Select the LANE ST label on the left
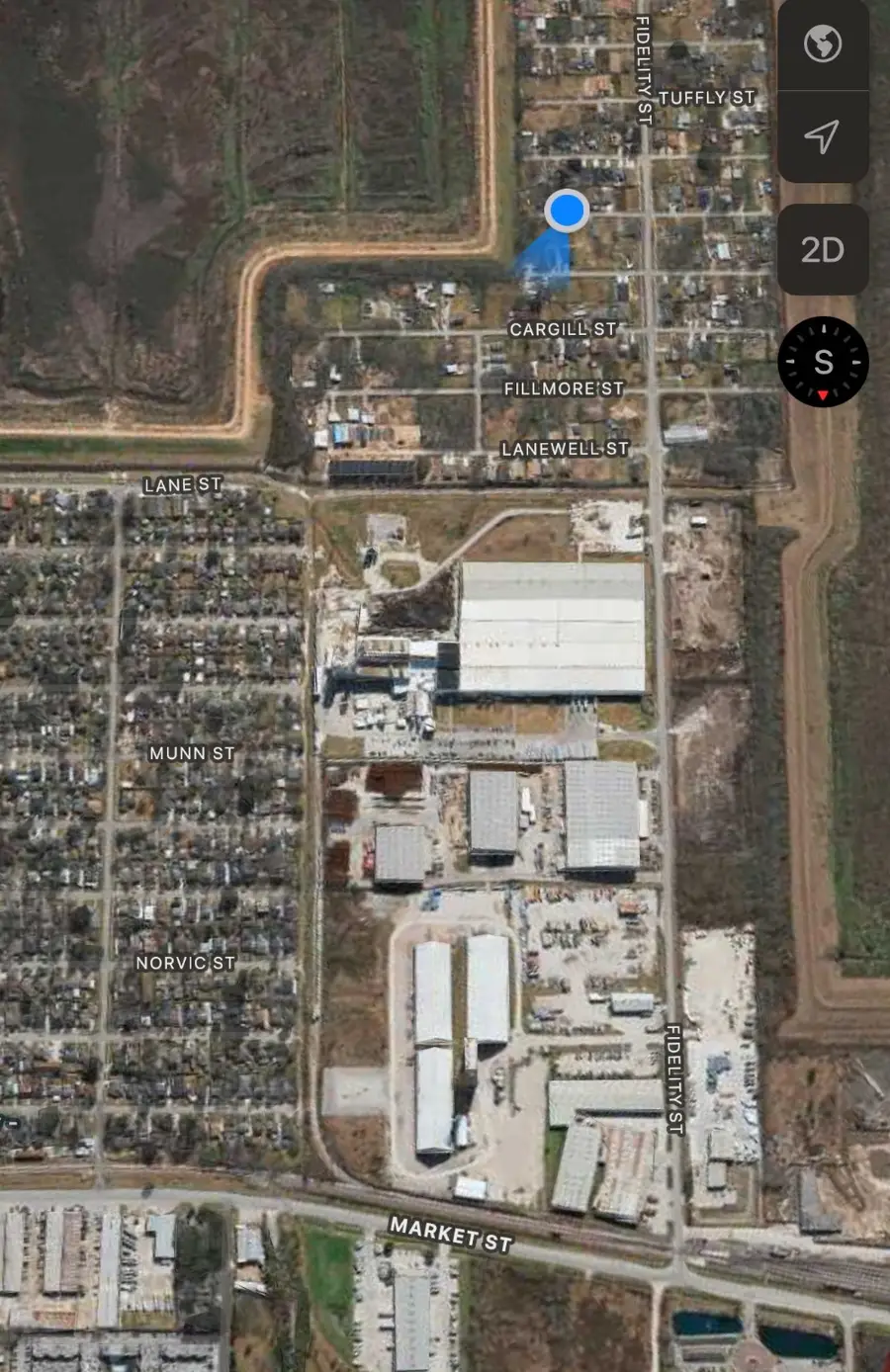Screen dimensions: 890x1372 coord(180,484)
